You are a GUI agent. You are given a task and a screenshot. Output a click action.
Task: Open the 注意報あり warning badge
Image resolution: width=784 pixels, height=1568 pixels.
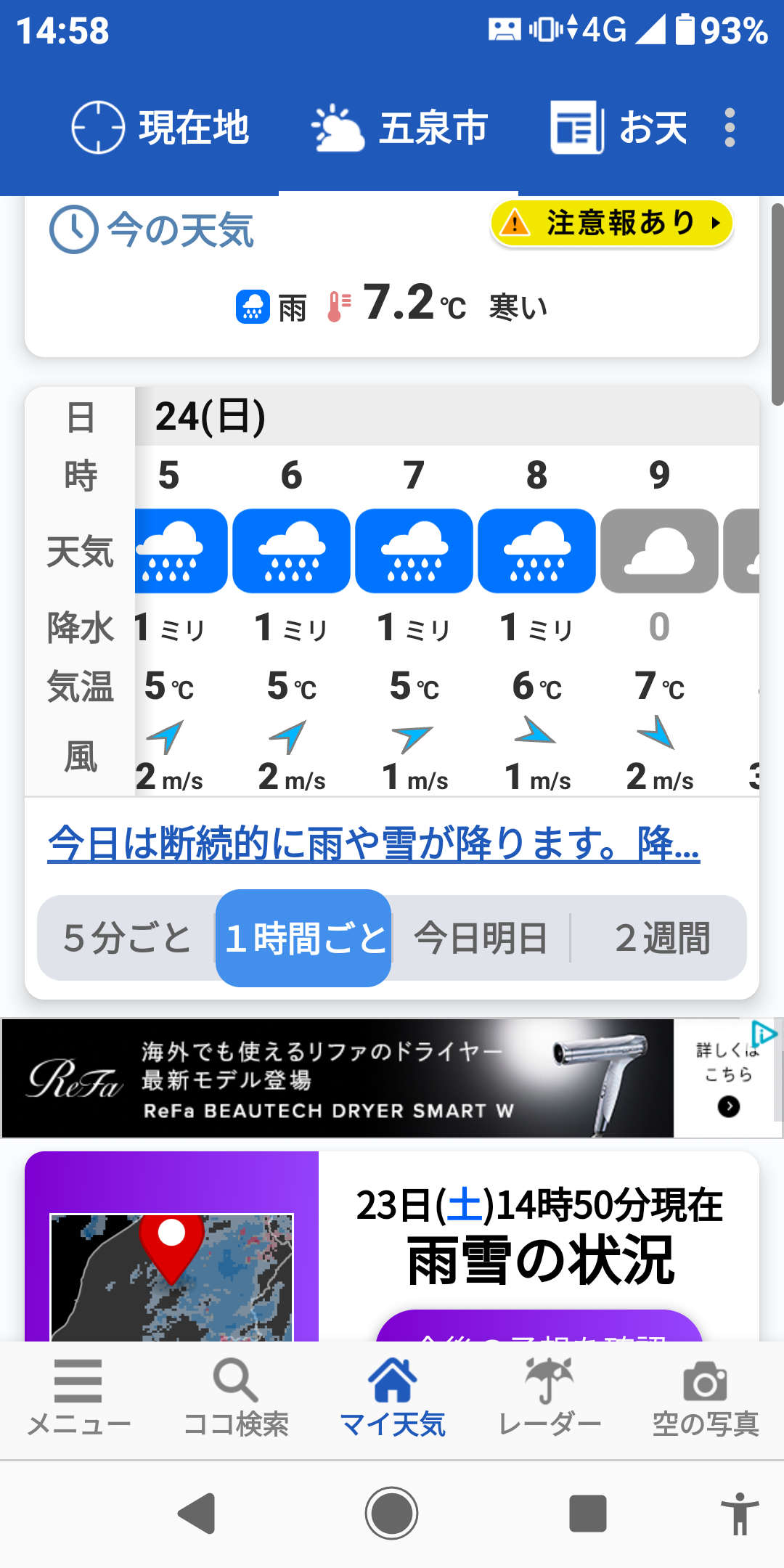[612, 222]
